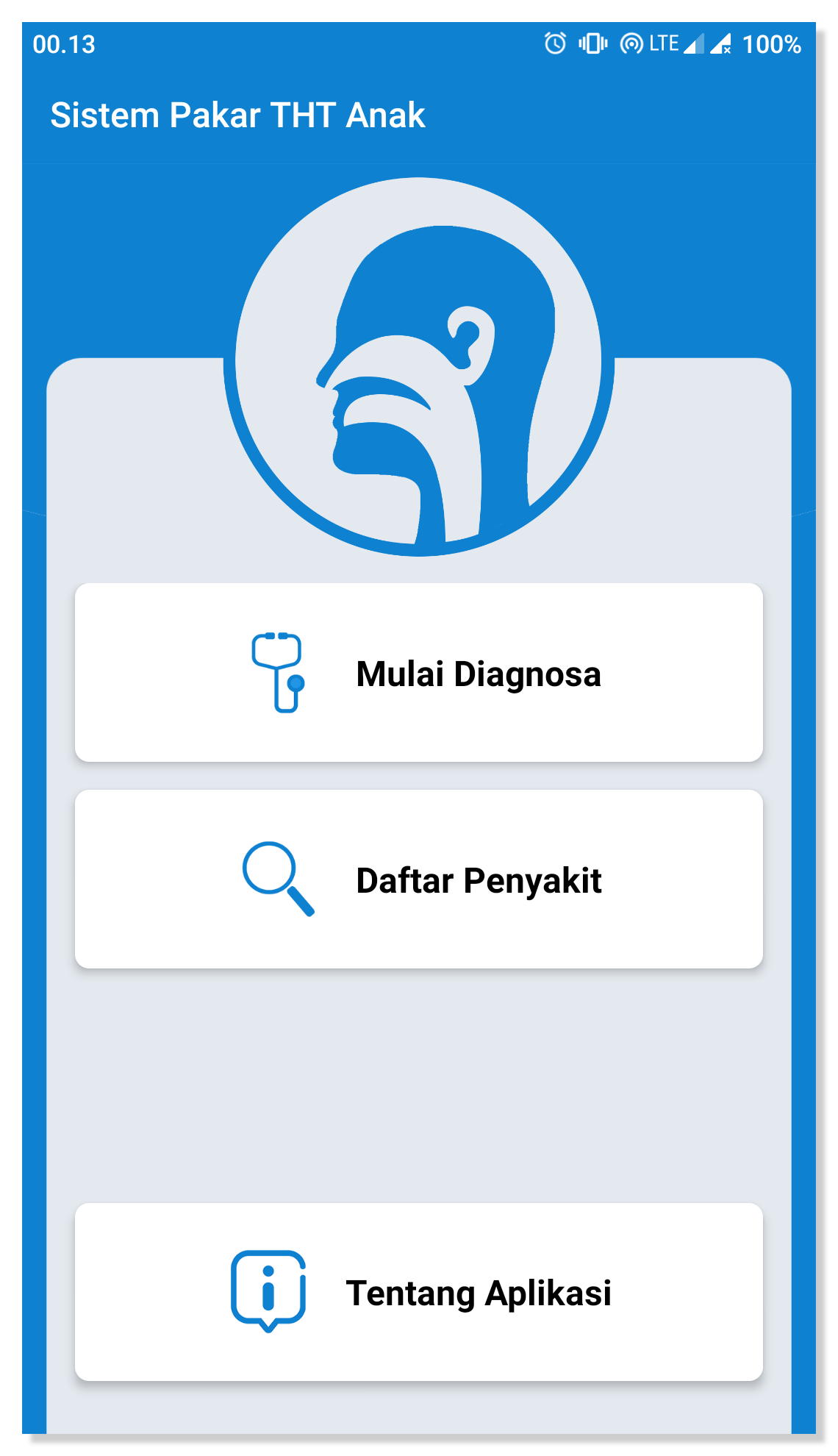Start diagnosis with Mulai Diagnosa

click(419, 672)
